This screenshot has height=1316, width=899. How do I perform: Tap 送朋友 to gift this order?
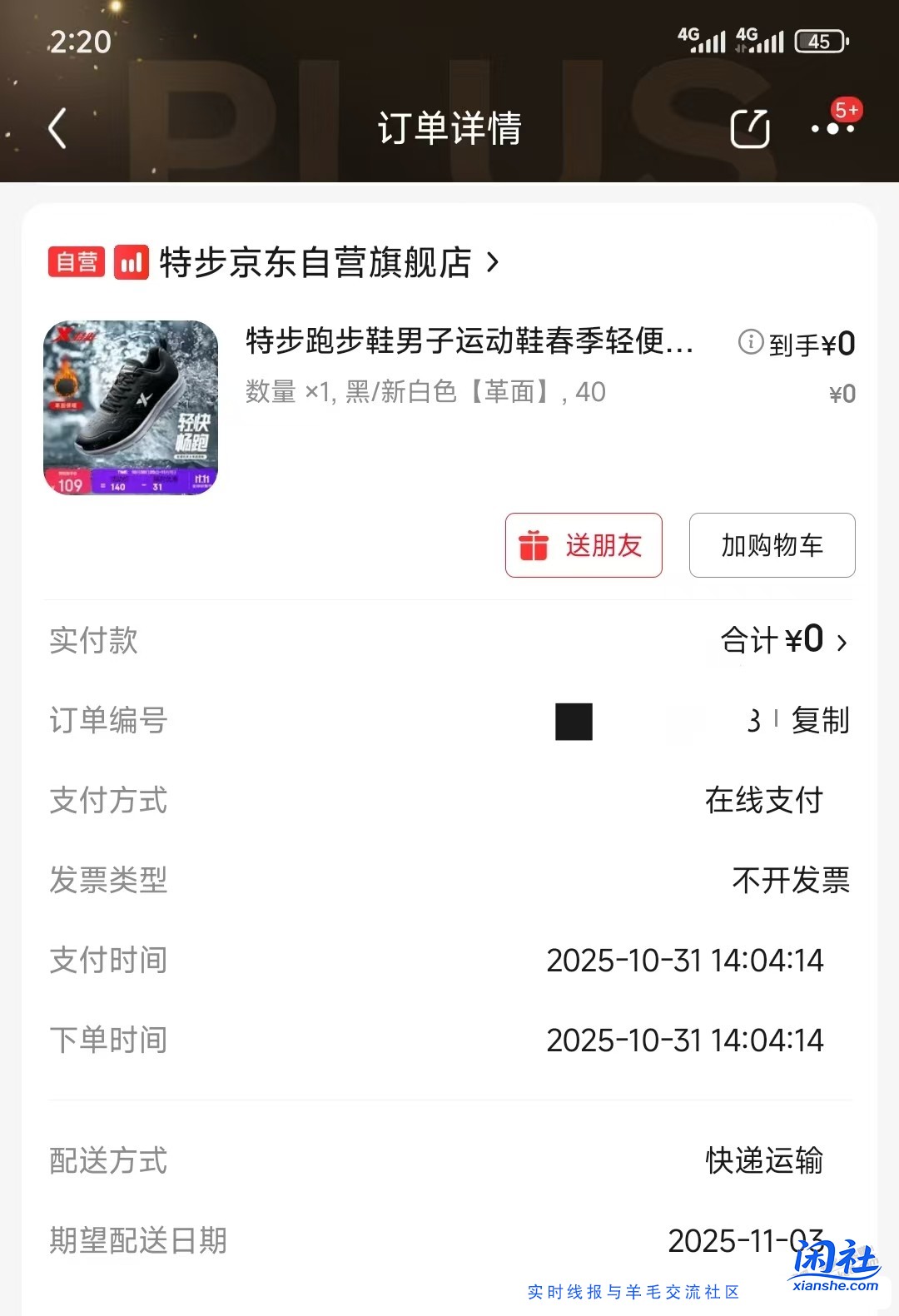(x=583, y=545)
